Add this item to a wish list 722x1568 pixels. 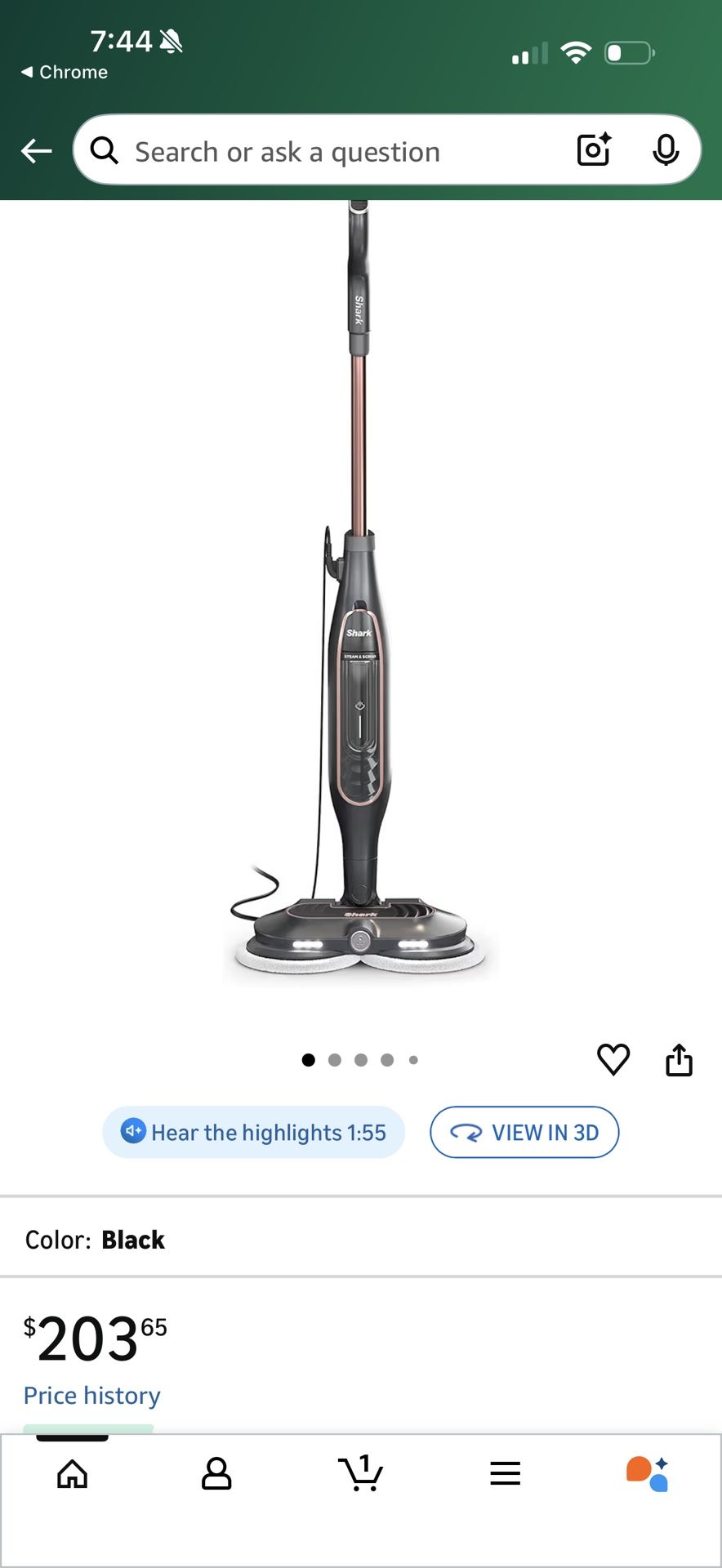(613, 1059)
